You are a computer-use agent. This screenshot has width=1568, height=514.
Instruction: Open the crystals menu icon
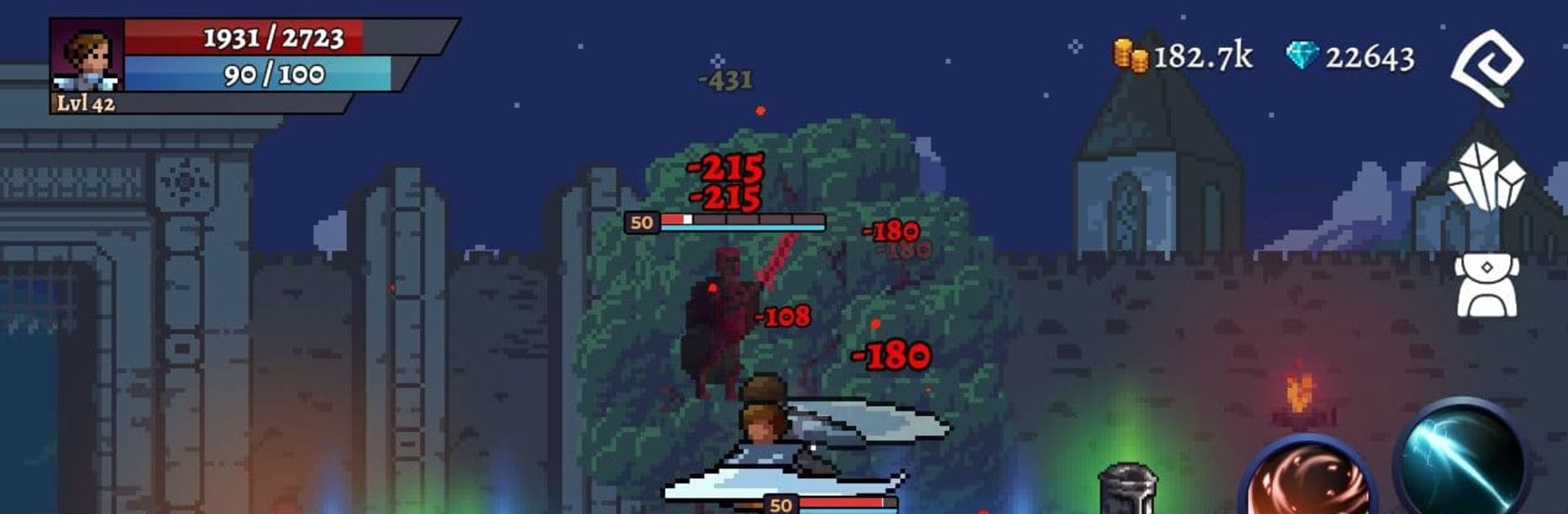[x=1486, y=178]
